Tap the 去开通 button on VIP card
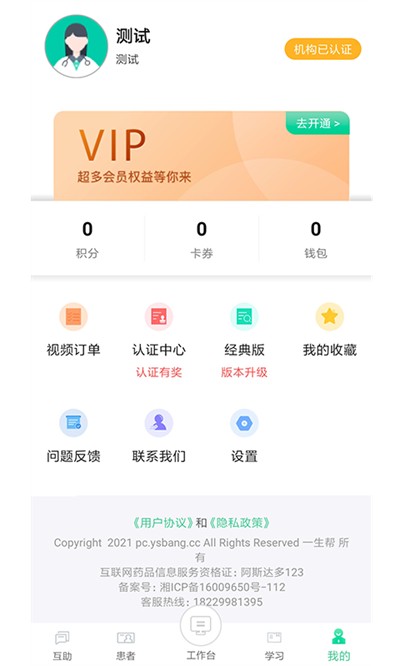This screenshot has height=666, width=400. 318,123
